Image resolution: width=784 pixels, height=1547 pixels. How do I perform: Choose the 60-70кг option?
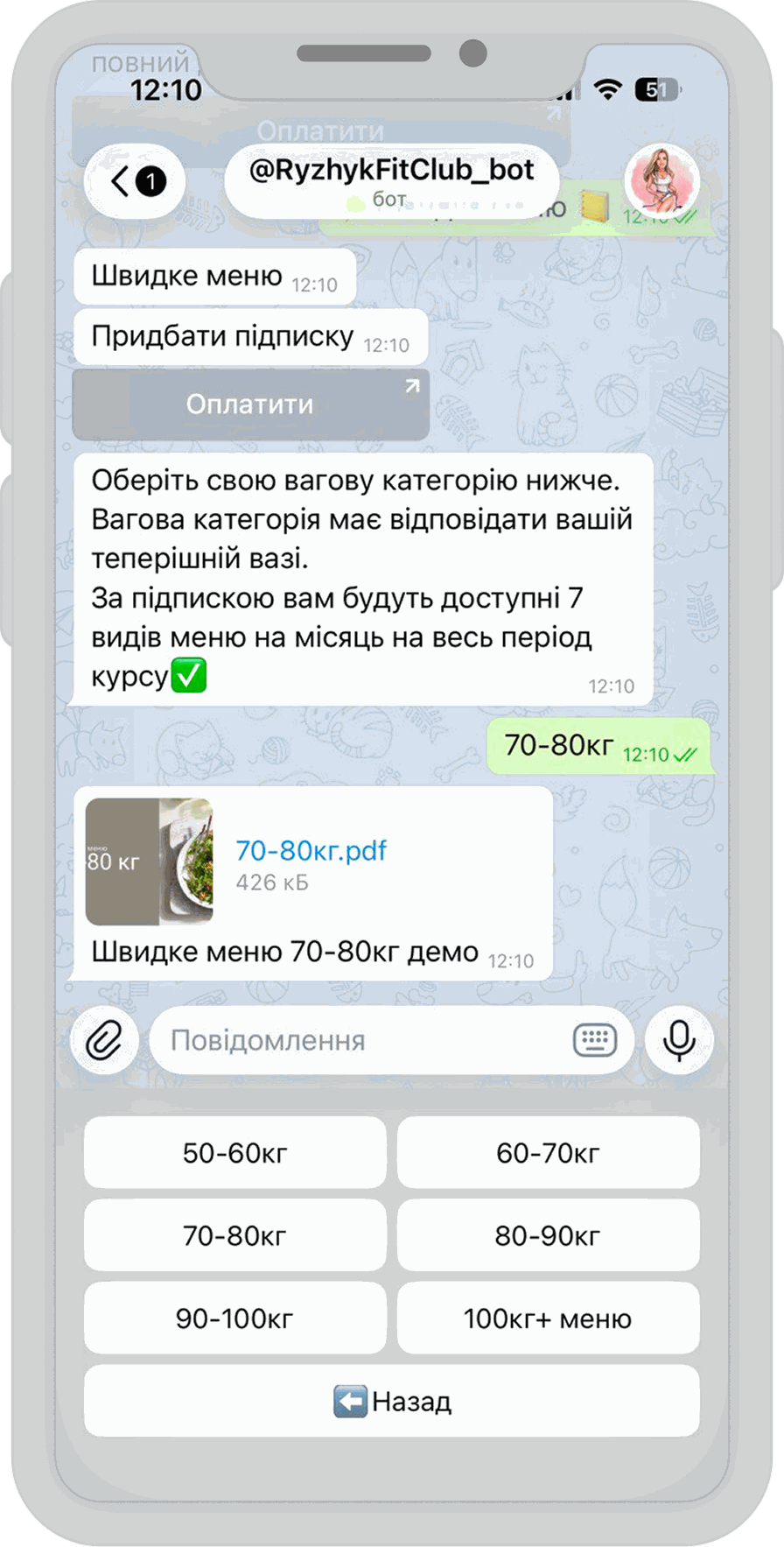click(548, 1153)
